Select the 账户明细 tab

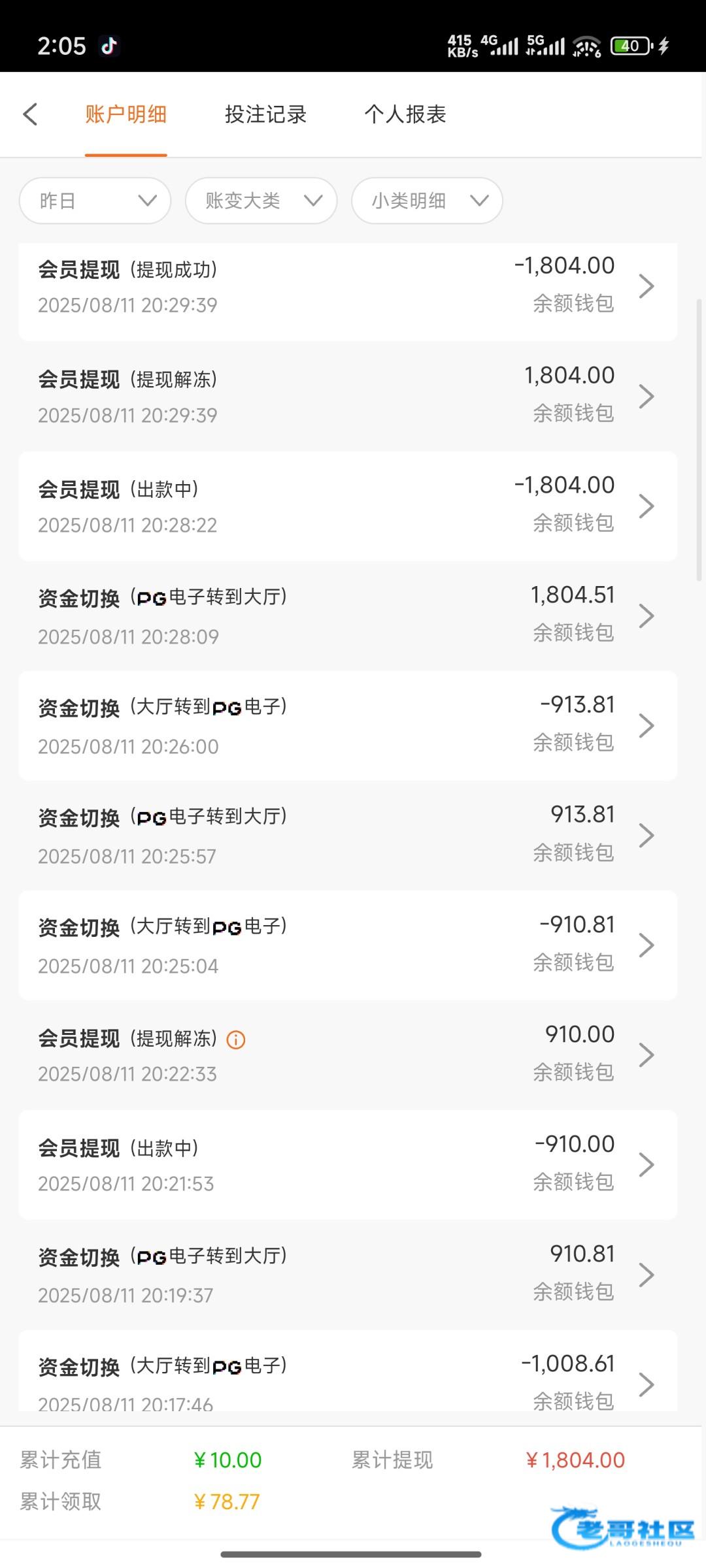pos(126,114)
